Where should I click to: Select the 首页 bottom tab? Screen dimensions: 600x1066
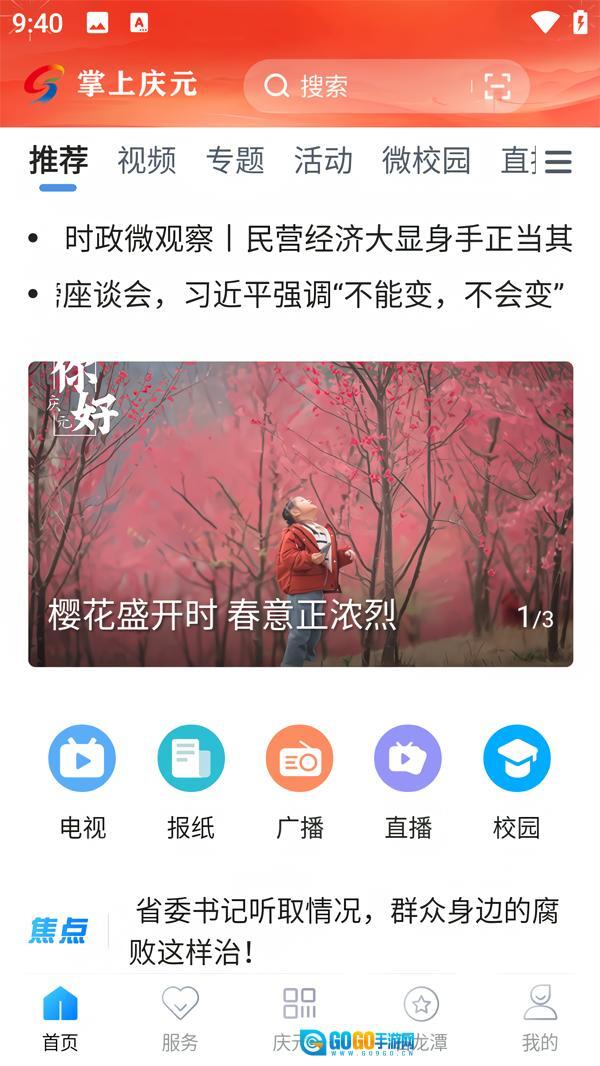click(x=60, y=1018)
